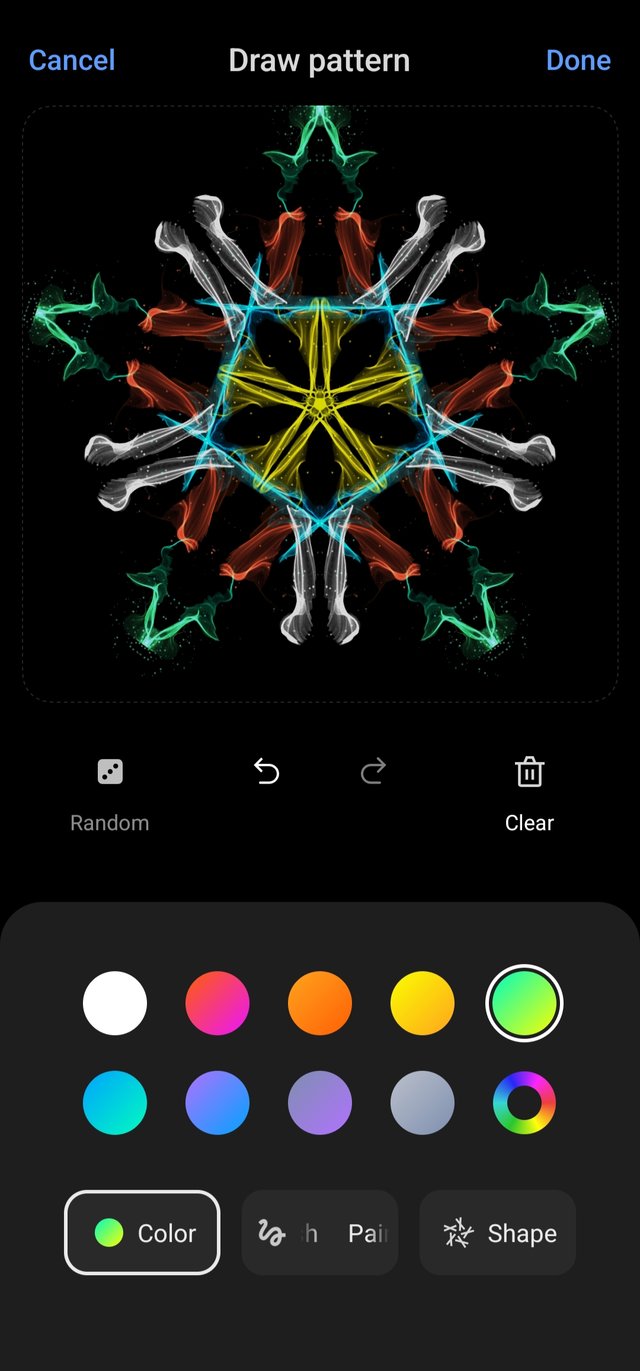Open the Shape tab
The height and width of the screenshot is (1371, 640).
[x=498, y=1233]
